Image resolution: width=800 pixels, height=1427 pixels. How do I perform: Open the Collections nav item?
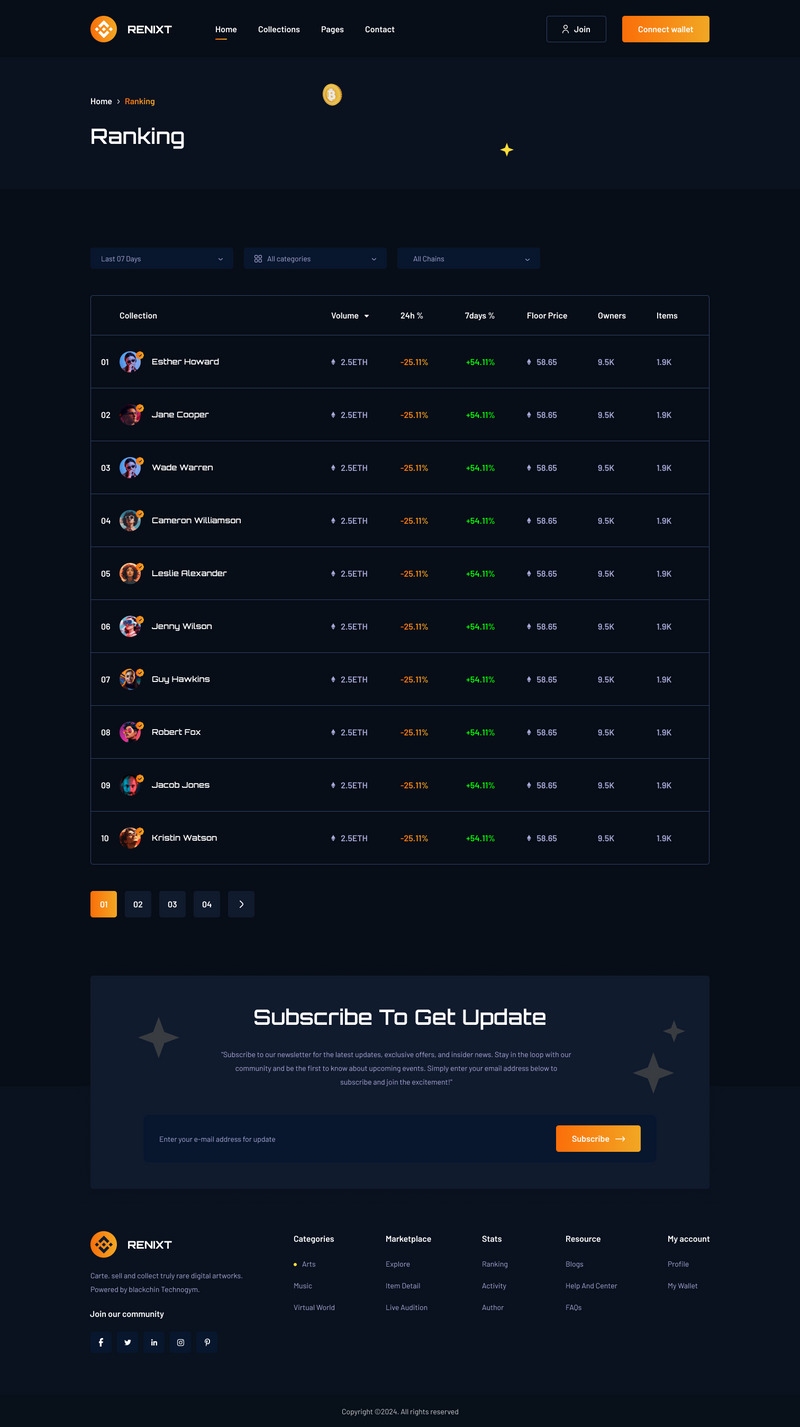(x=278, y=29)
